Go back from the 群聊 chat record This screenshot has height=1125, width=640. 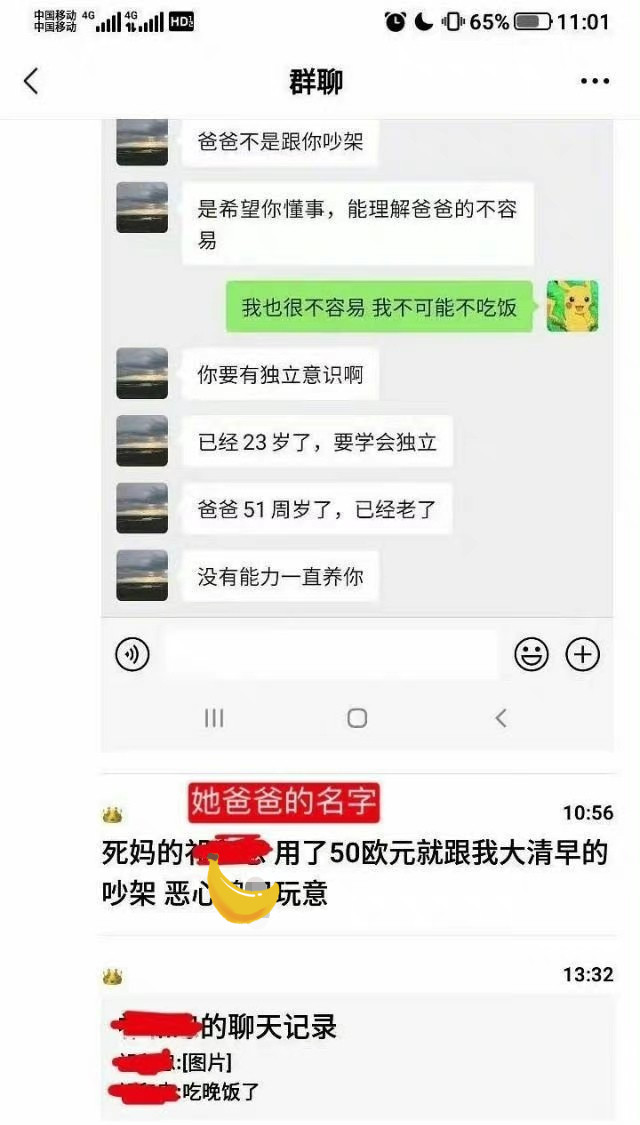pyautogui.click(x=31, y=81)
